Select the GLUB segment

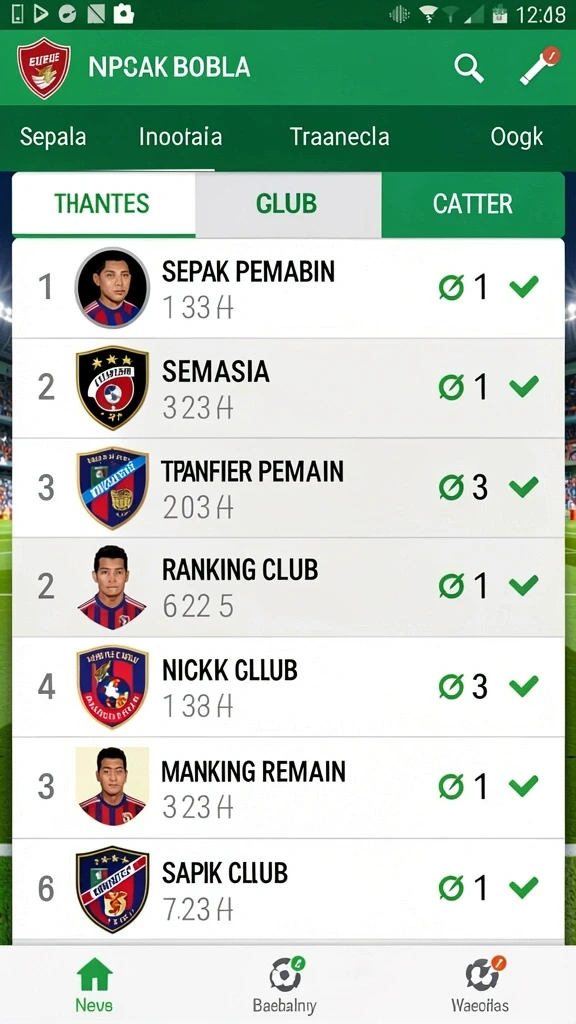[288, 204]
